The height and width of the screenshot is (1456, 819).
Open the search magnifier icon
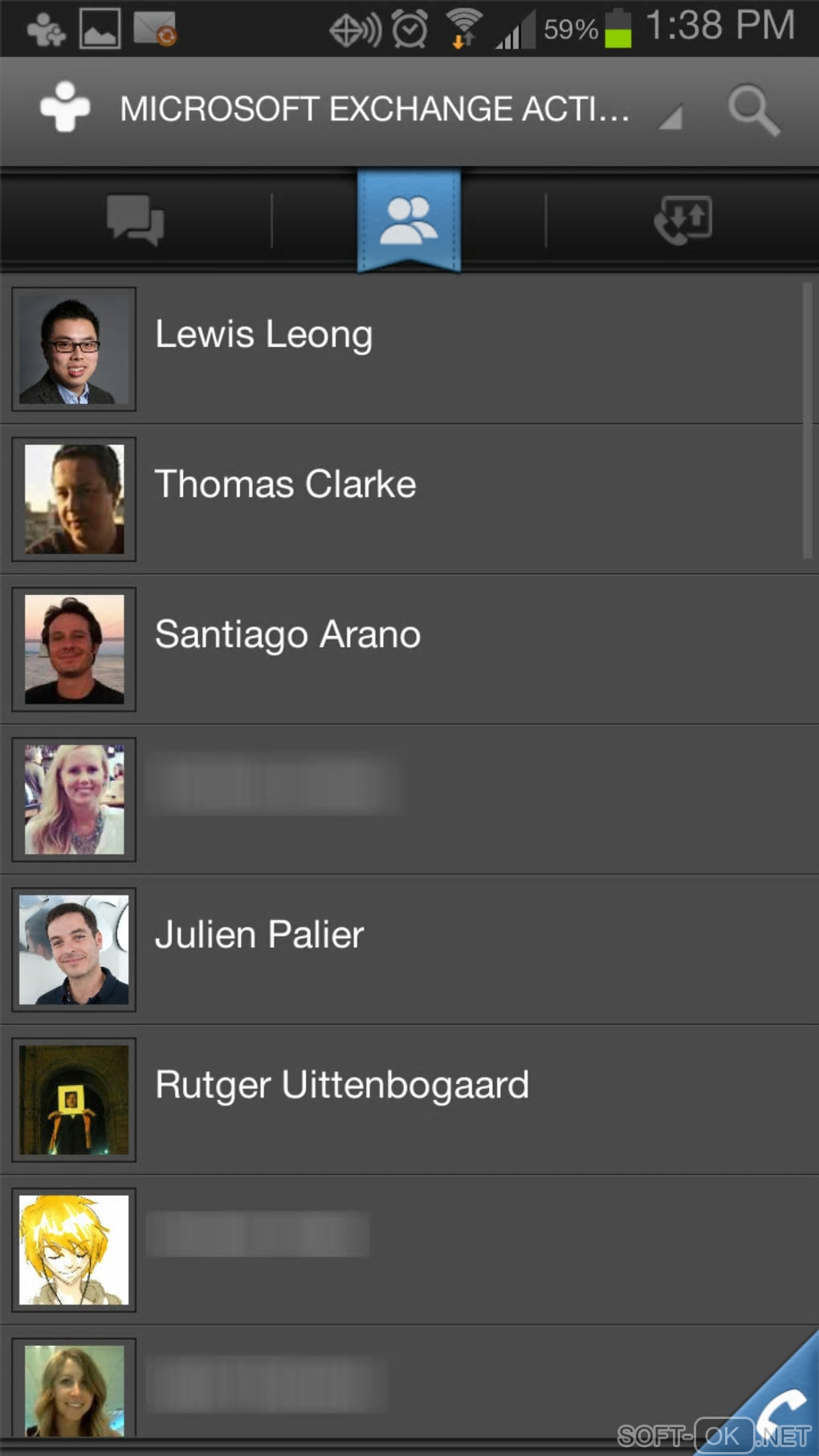753,110
